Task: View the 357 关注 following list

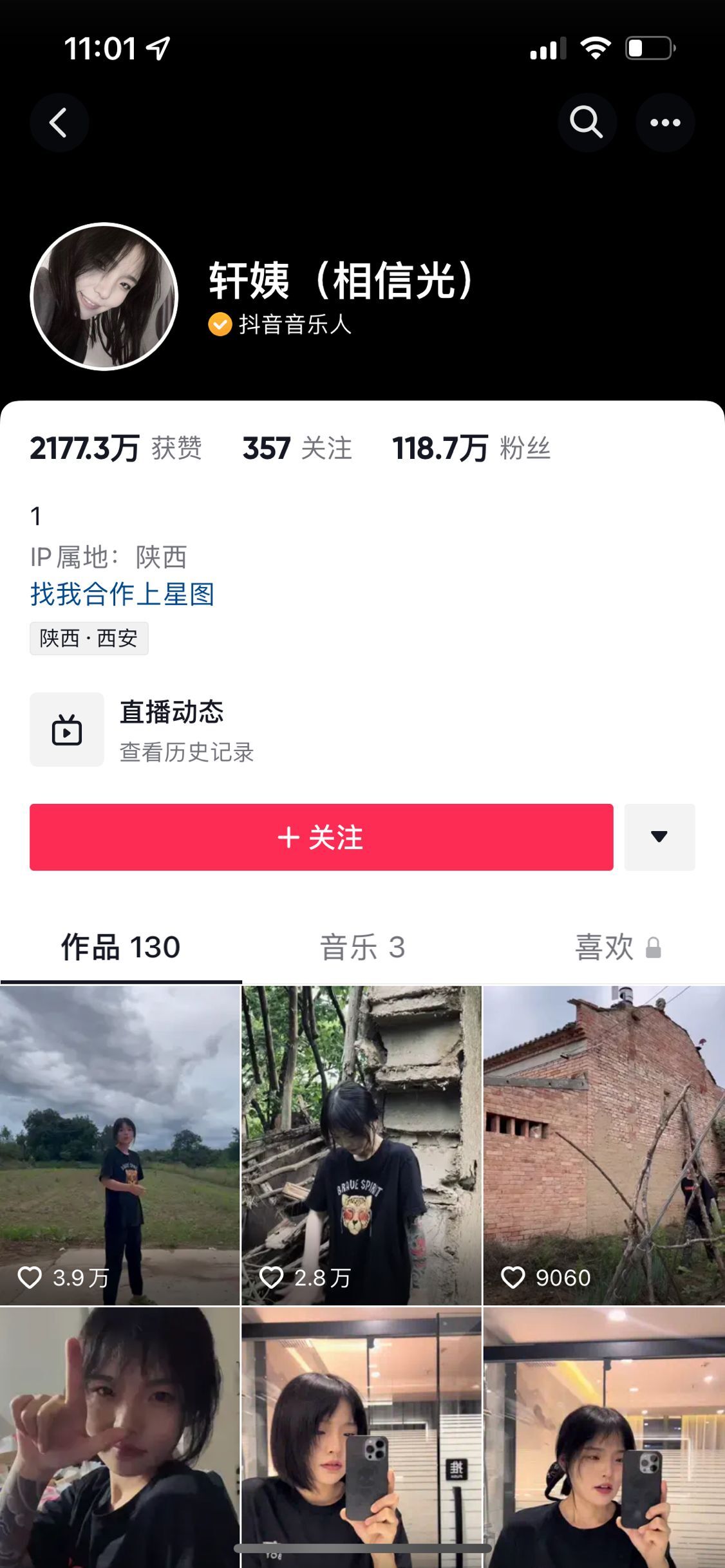Action: [x=297, y=448]
